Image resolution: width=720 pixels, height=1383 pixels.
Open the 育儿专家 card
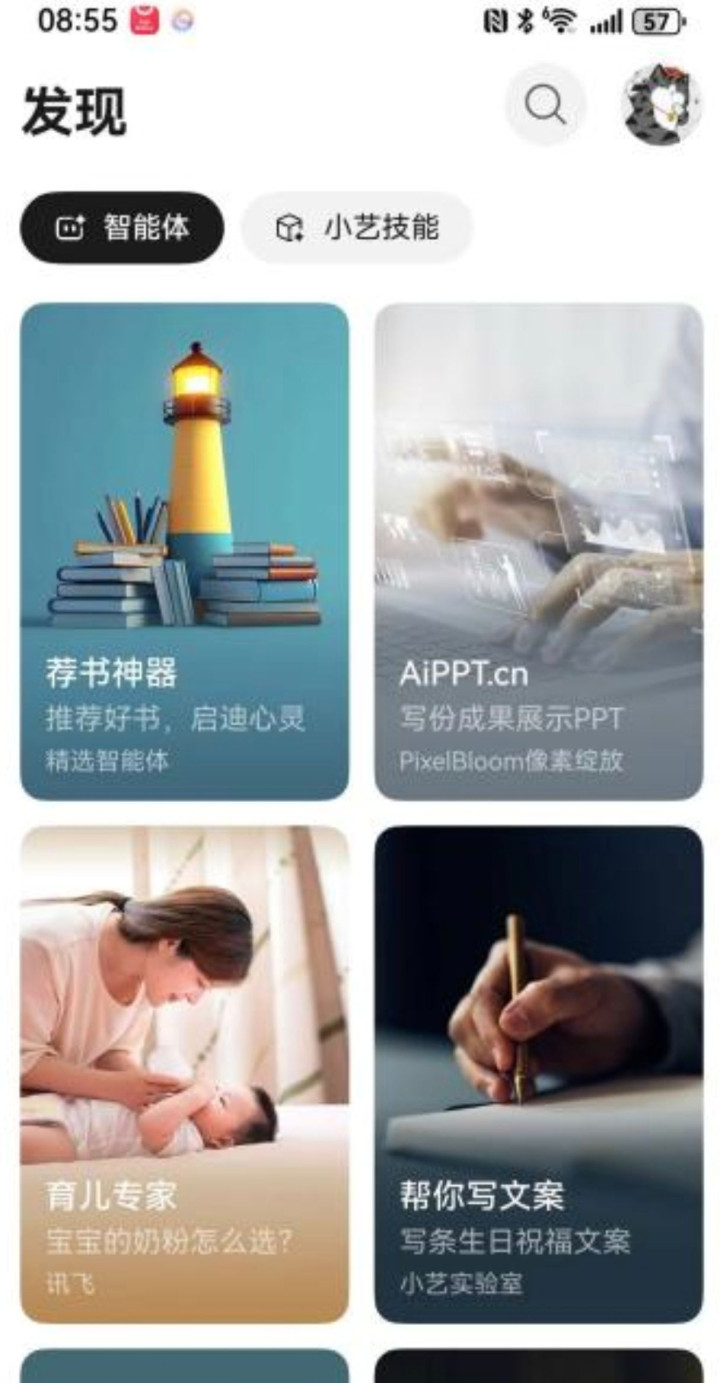(x=185, y=1074)
